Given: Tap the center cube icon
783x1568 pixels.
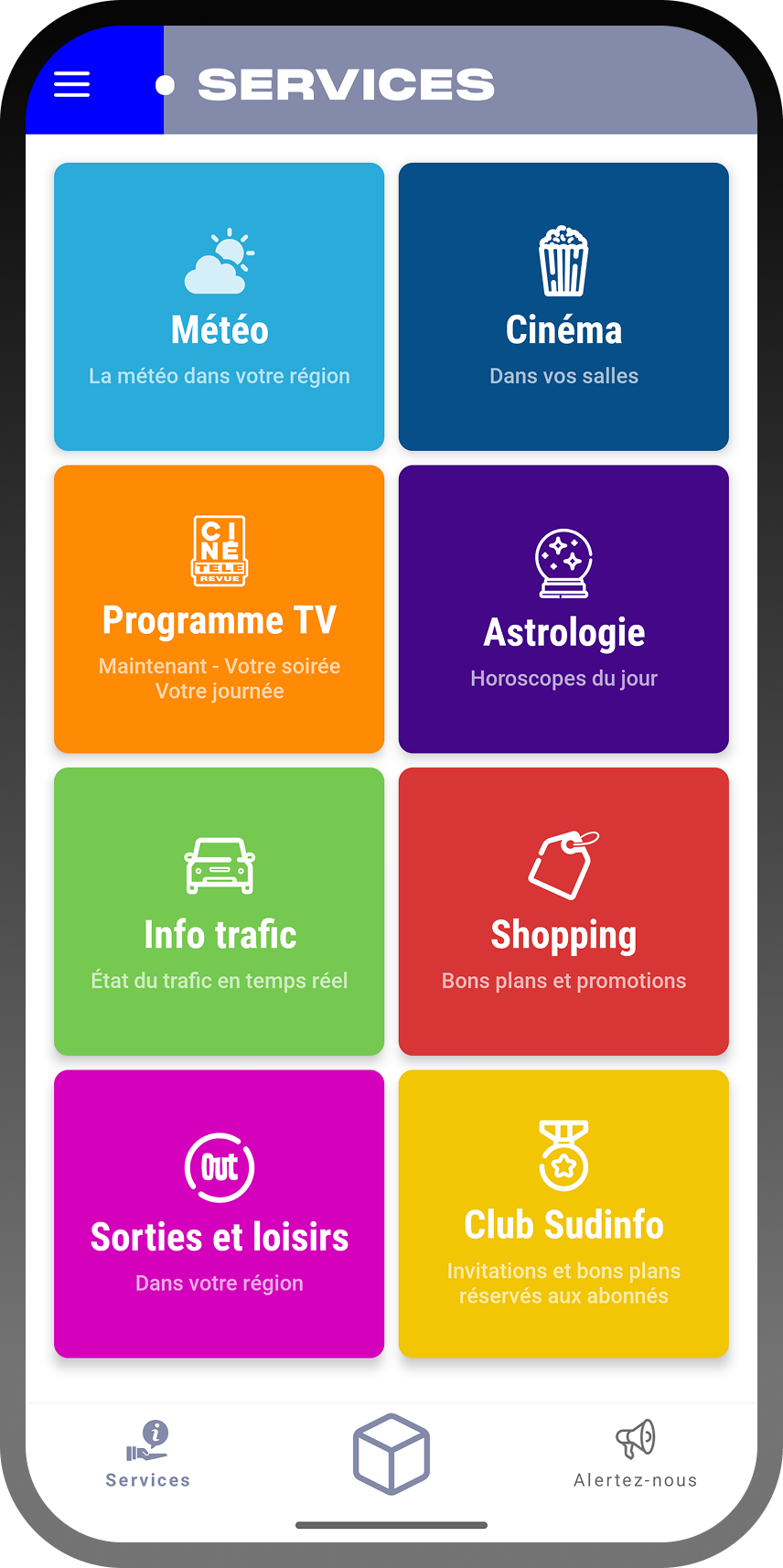Looking at the screenshot, I should click(x=391, y=1454).
